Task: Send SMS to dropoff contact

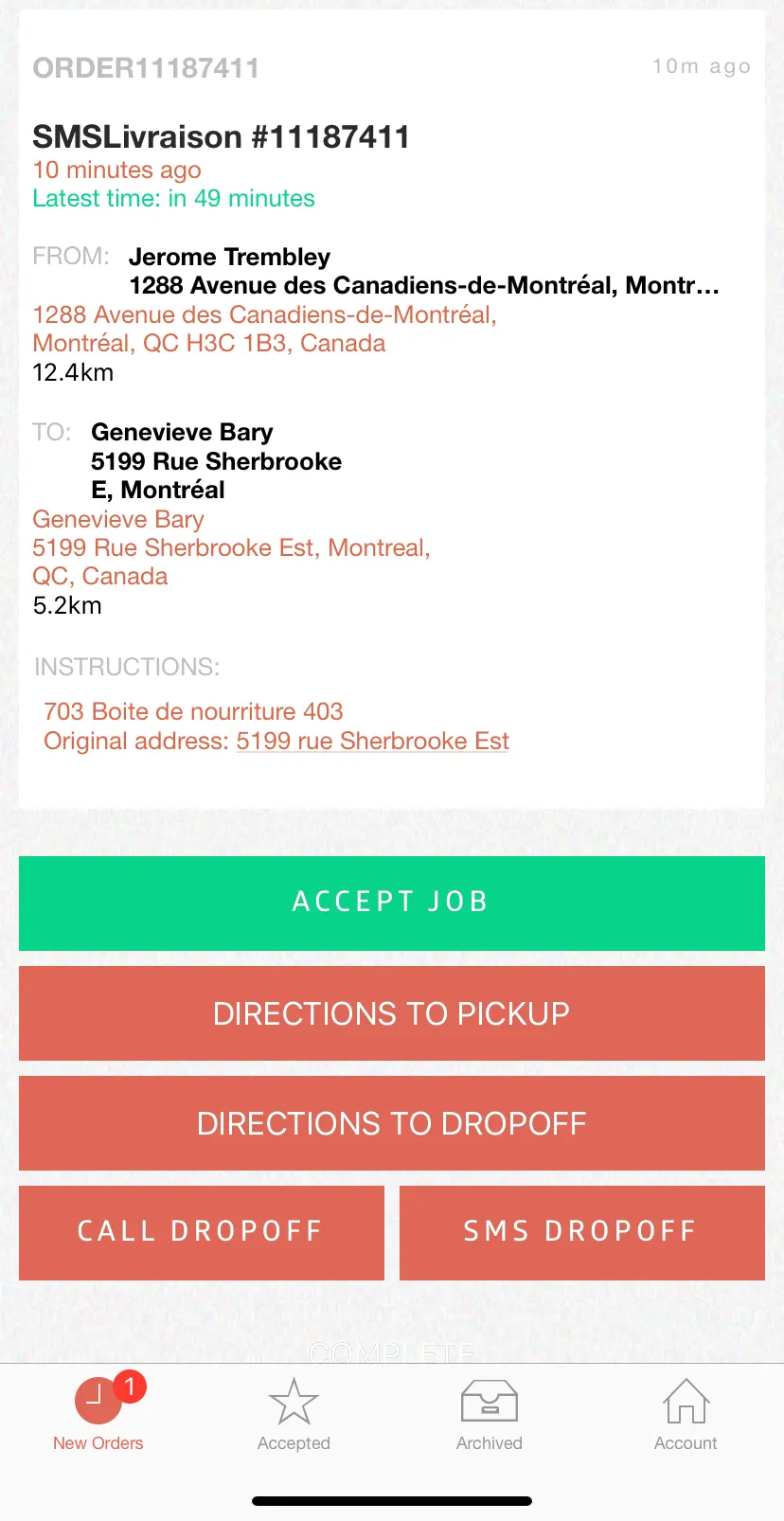Action: point(582,1232)
